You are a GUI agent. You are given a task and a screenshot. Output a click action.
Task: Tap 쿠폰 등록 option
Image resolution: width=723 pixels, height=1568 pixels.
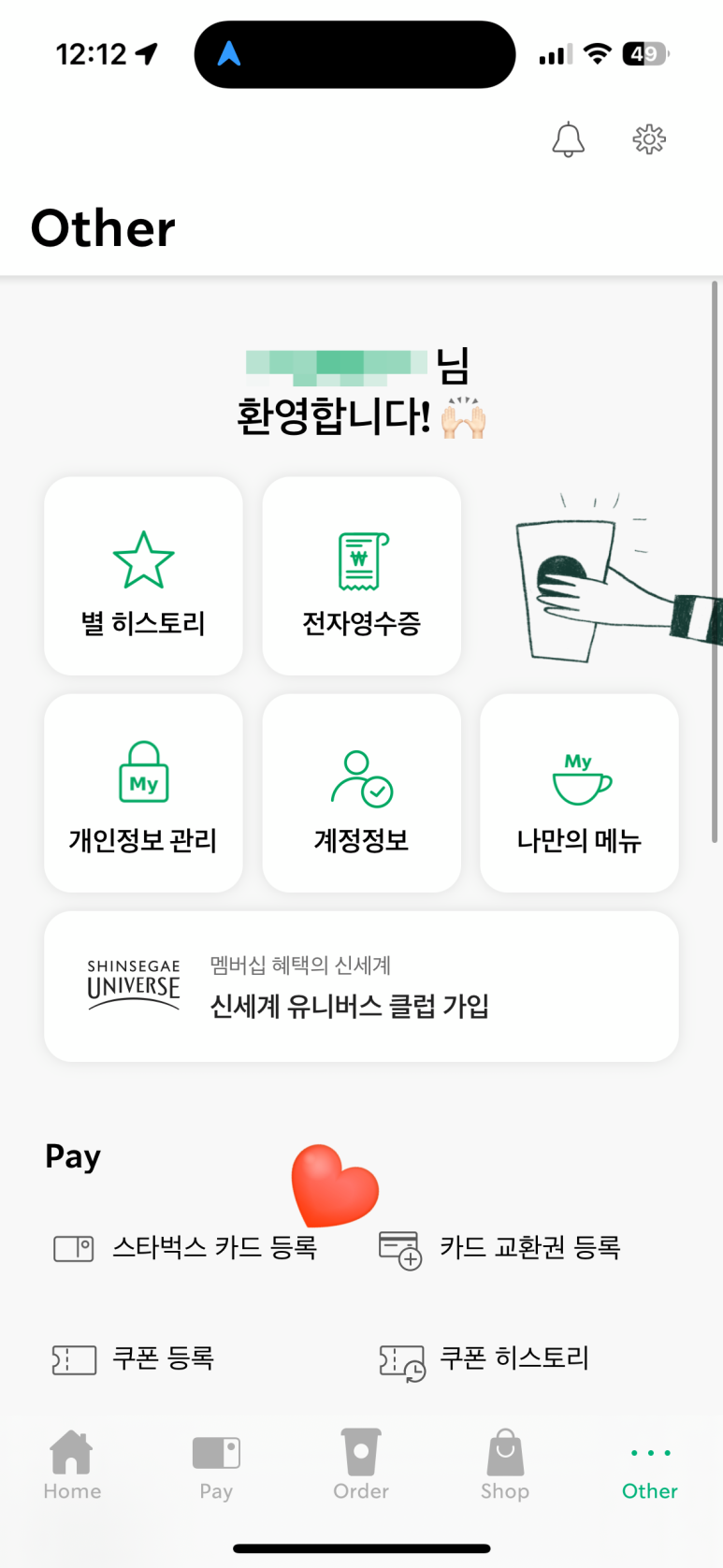click(134, 1358)
